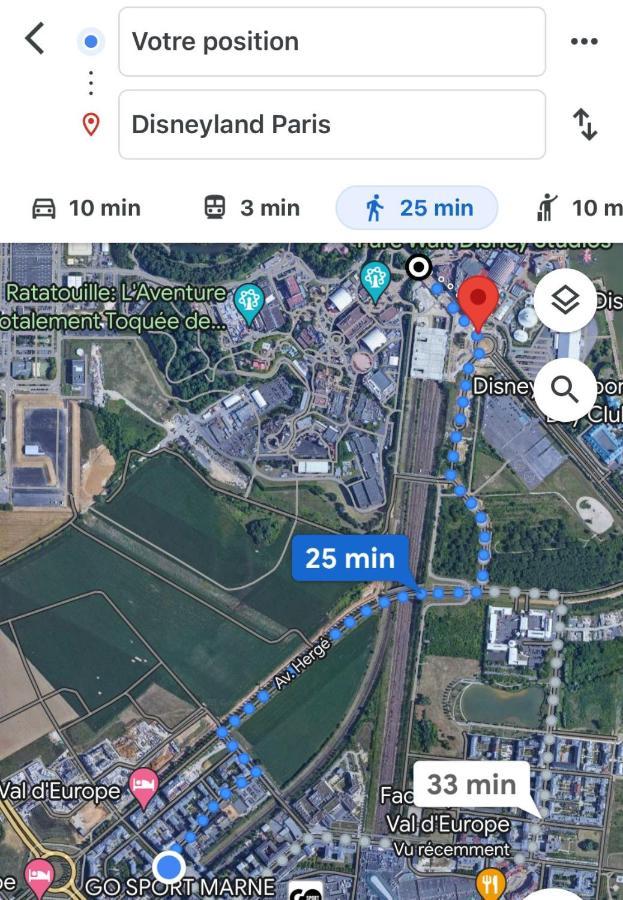
Task: Open the map layers button
Action: (x=566, y=300)
